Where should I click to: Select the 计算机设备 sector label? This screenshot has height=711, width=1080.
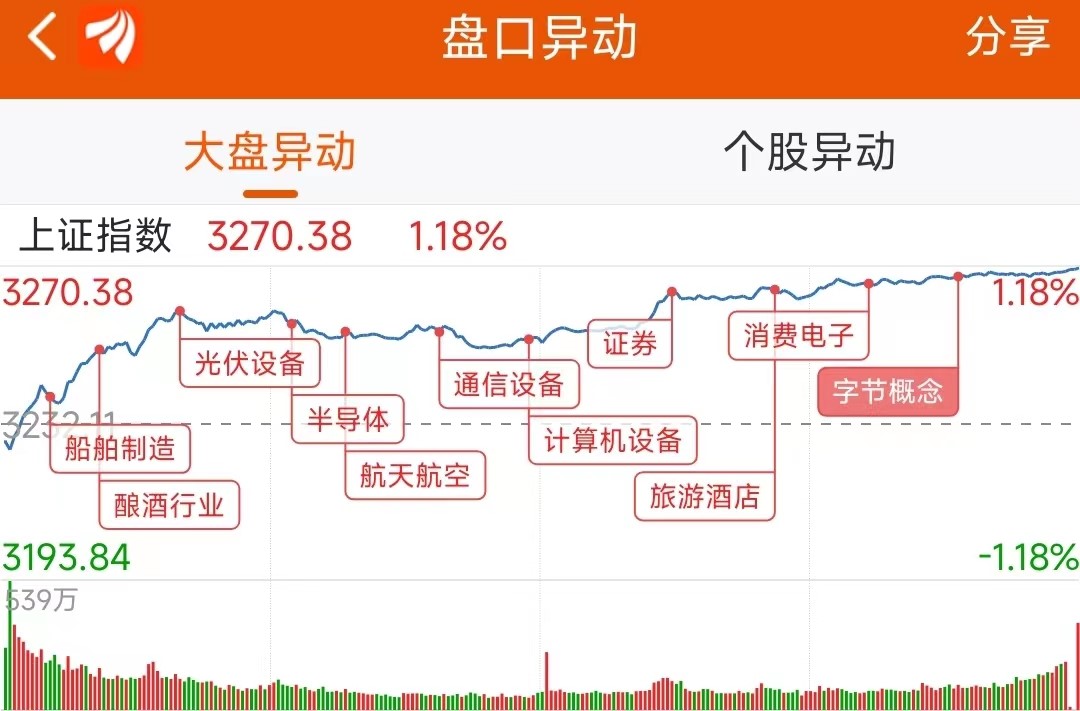tap(613, 440)
